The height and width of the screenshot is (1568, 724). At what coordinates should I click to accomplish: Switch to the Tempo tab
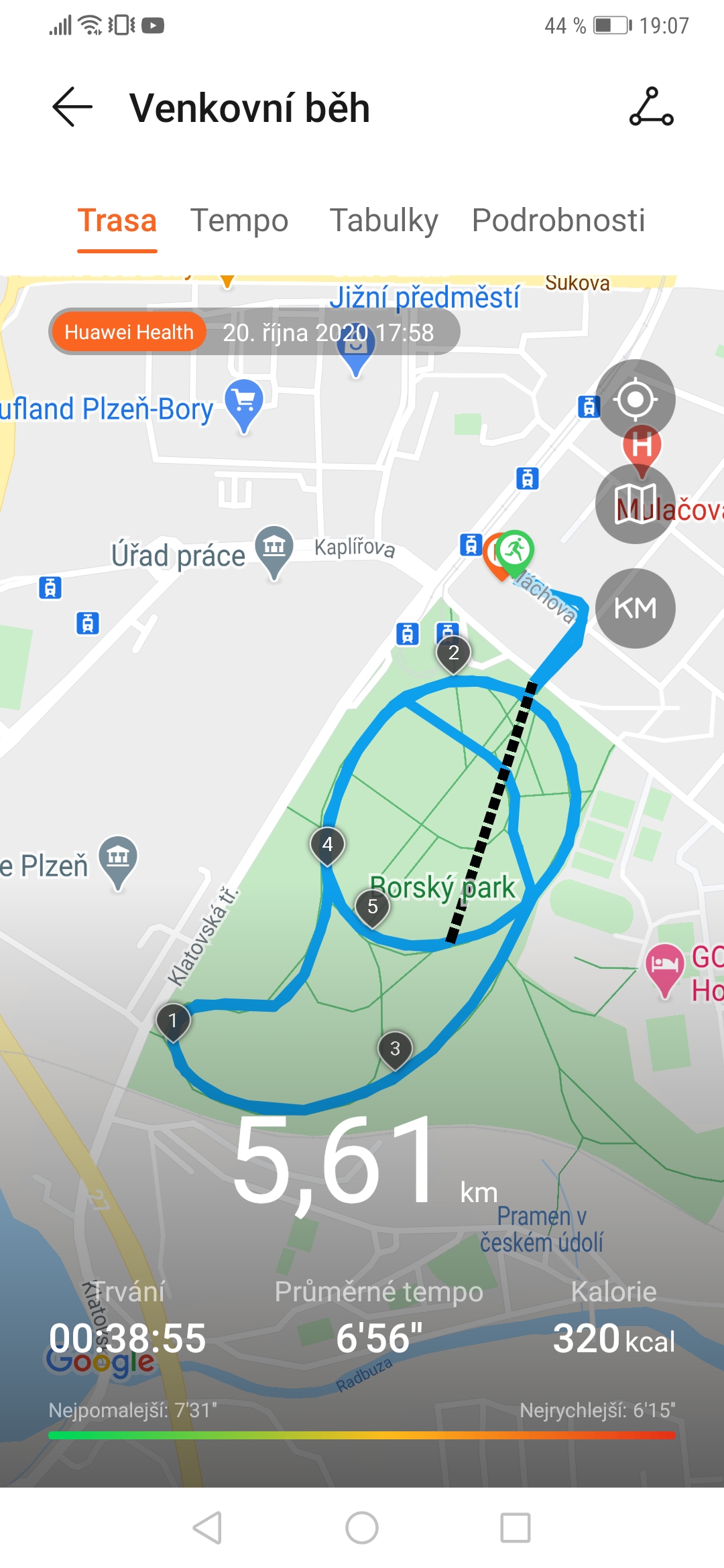click(x=239, y=220)
